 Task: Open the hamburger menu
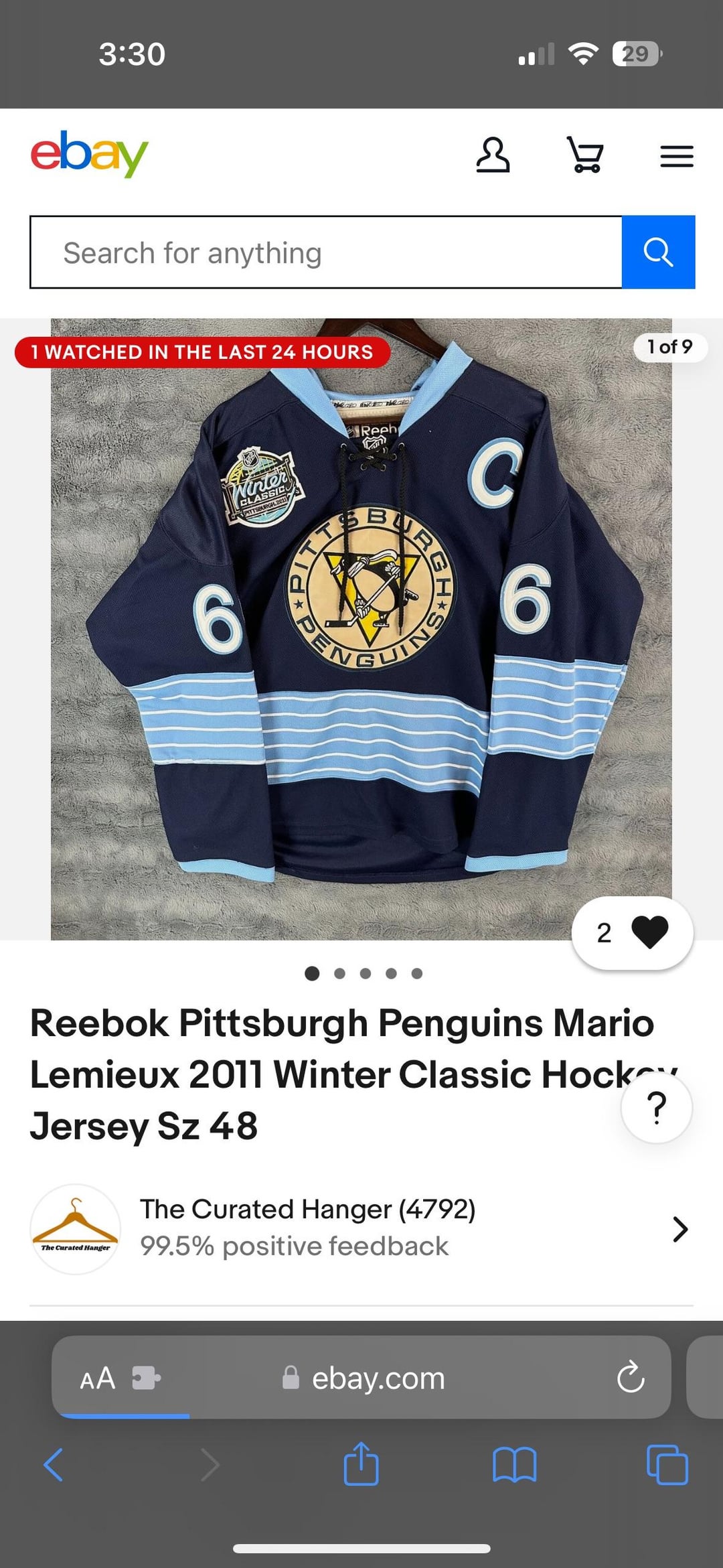[x=676, y=156]
